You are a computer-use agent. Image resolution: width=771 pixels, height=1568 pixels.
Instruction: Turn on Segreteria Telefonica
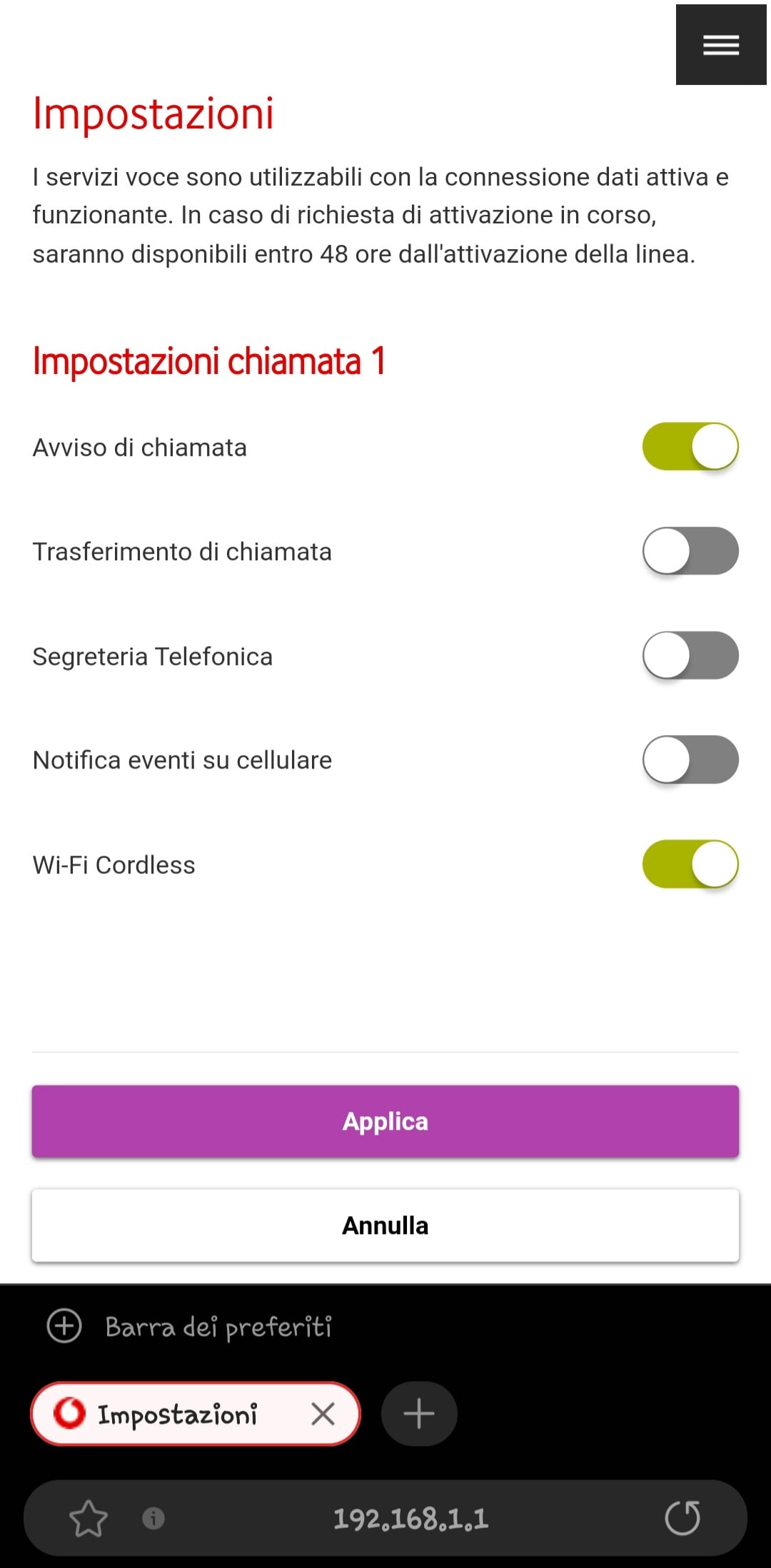690,655
